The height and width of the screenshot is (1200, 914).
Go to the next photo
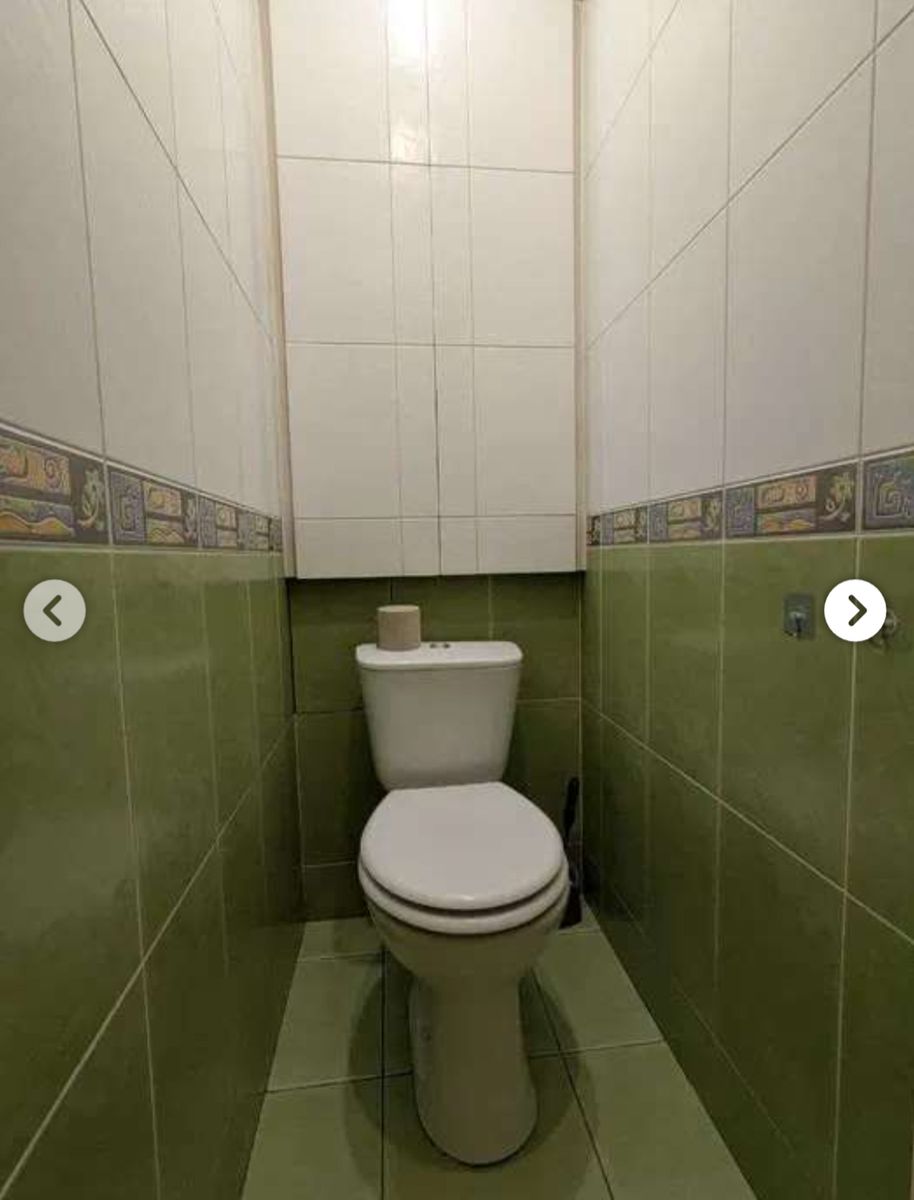point(855,610)
